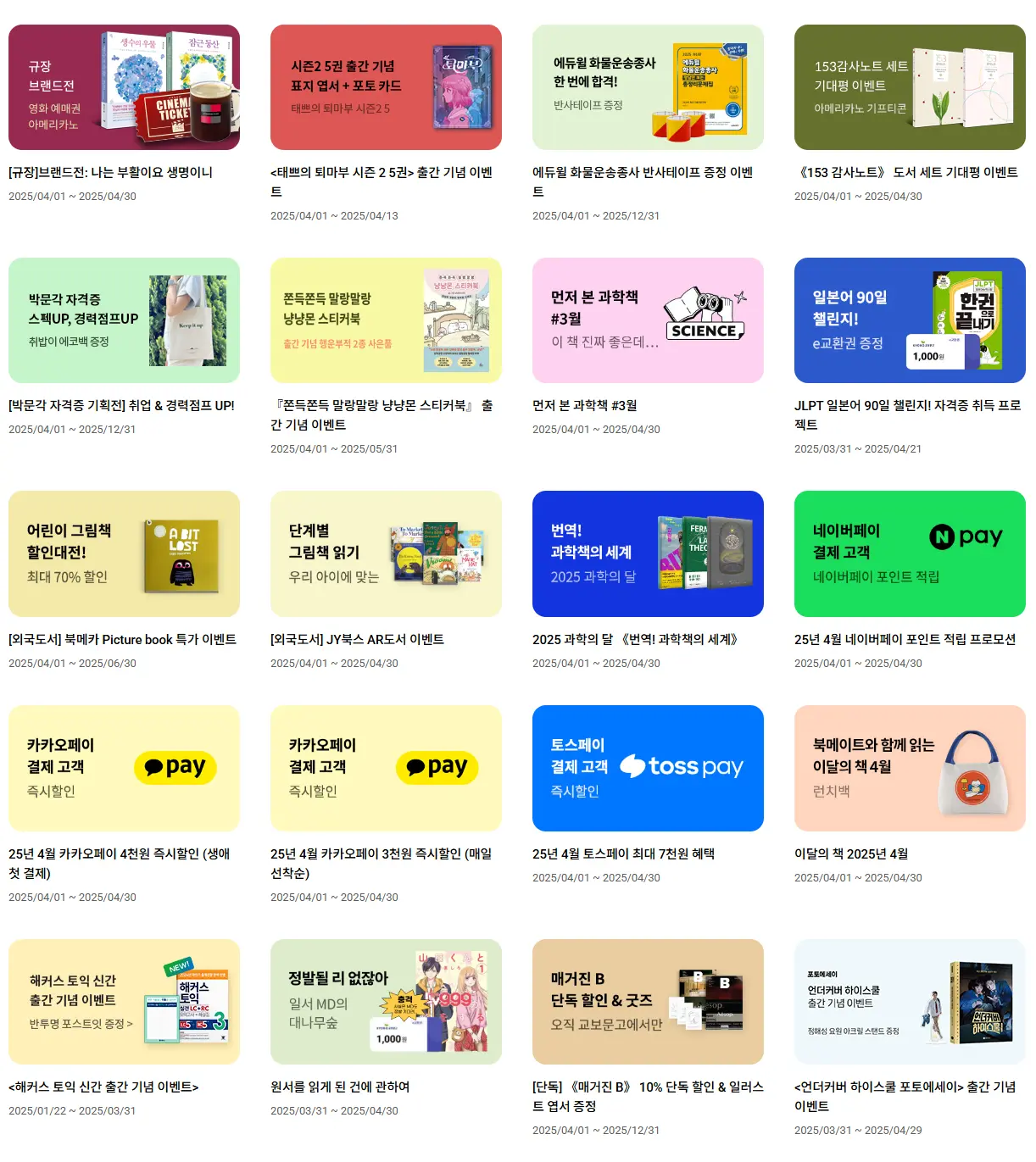Open 쫀득쫀득 말랑말랑 냥냥몬 스티커북 event

pos(386,320)
